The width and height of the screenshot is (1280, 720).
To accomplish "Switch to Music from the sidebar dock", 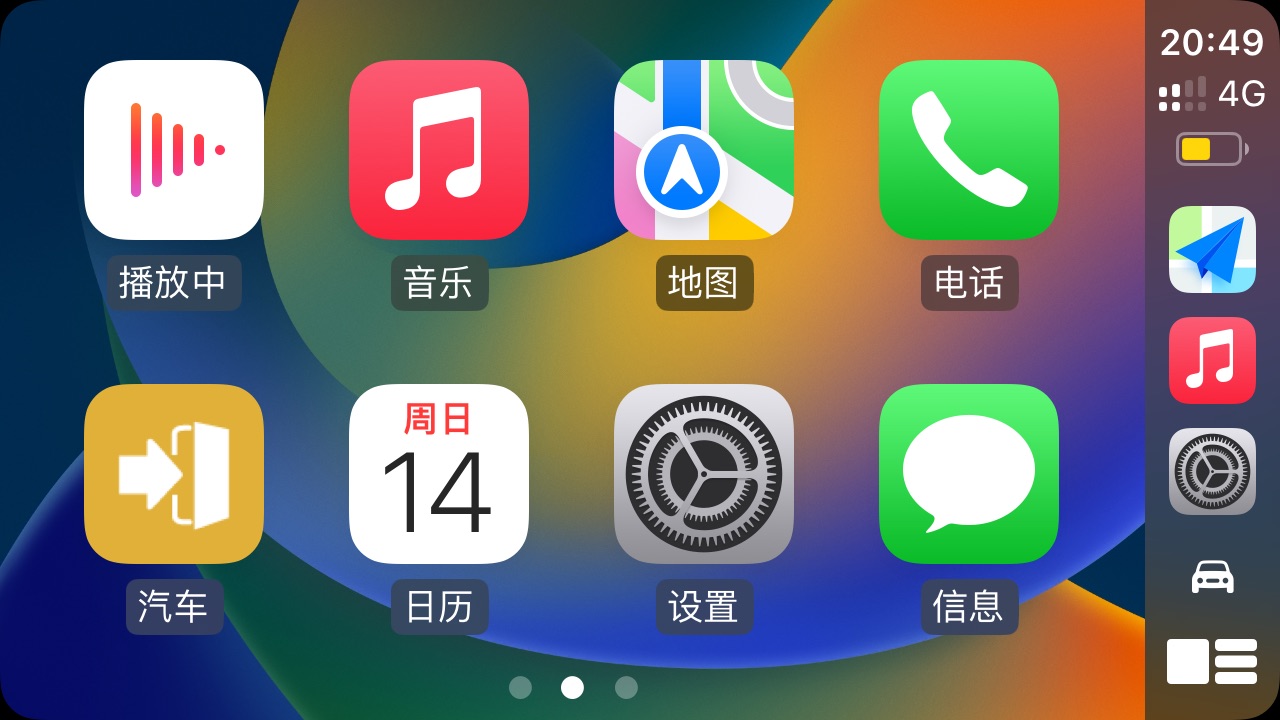I will point(1212,360).
